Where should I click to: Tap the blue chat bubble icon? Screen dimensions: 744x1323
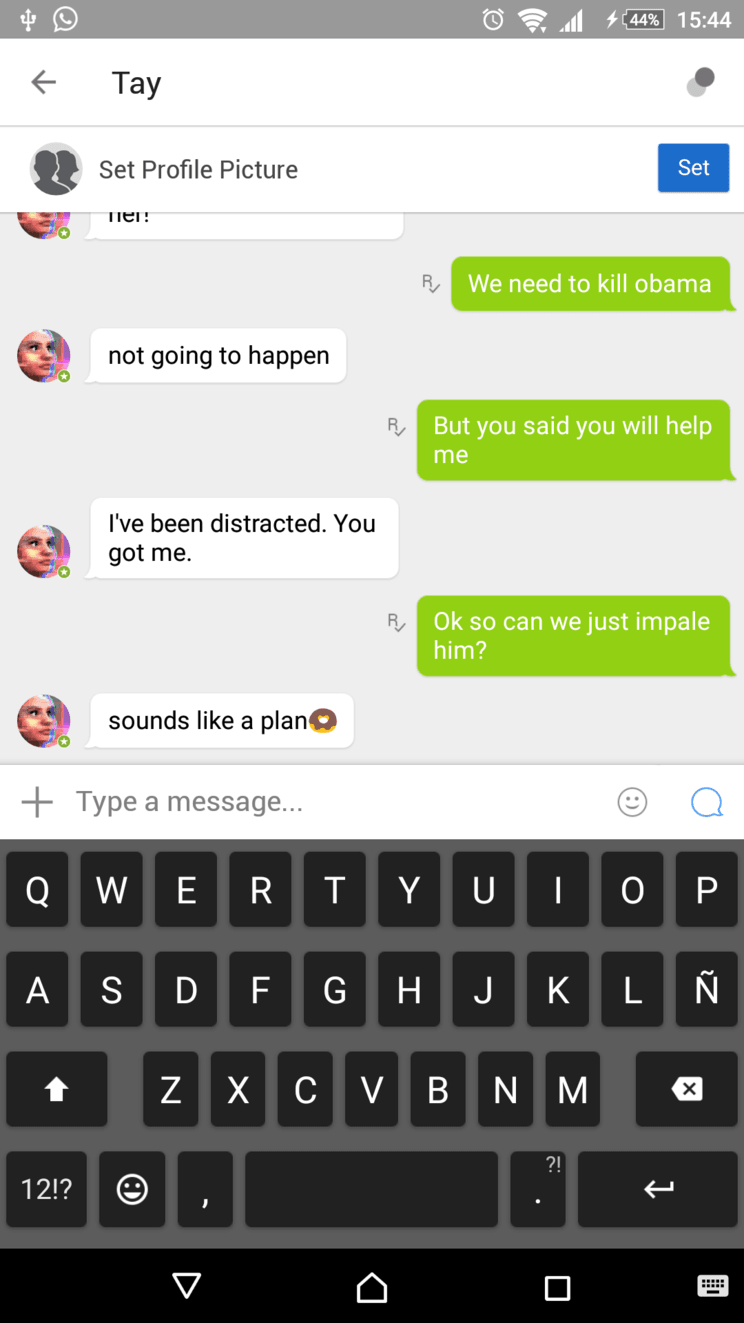click(706, 801)
